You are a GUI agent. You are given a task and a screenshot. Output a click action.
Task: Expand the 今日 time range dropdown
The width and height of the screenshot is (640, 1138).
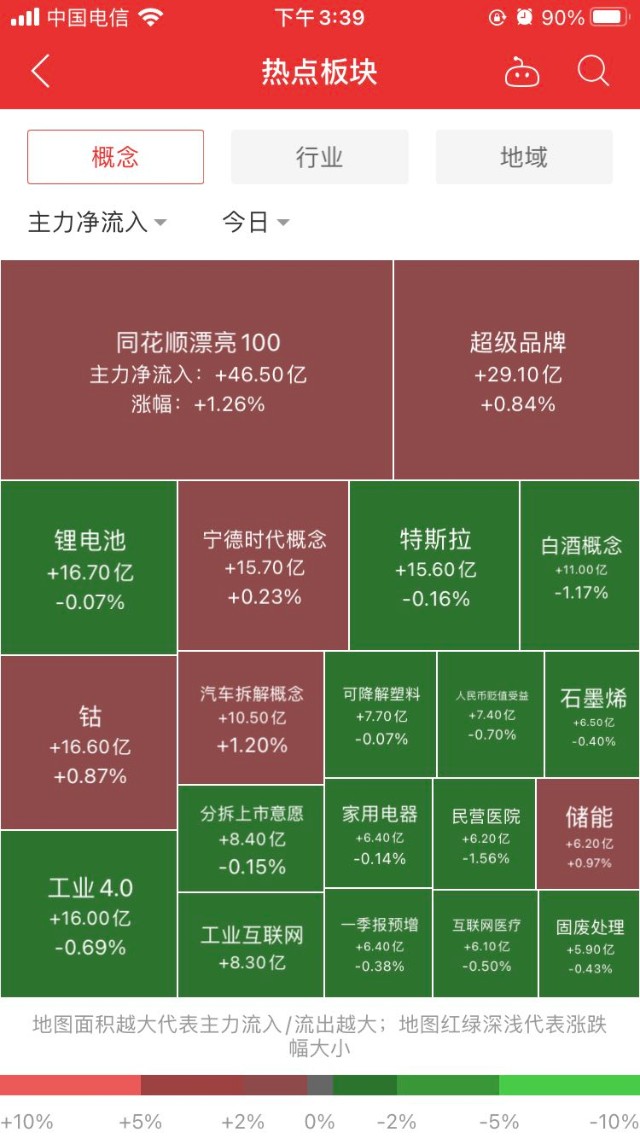pos(255,222)
